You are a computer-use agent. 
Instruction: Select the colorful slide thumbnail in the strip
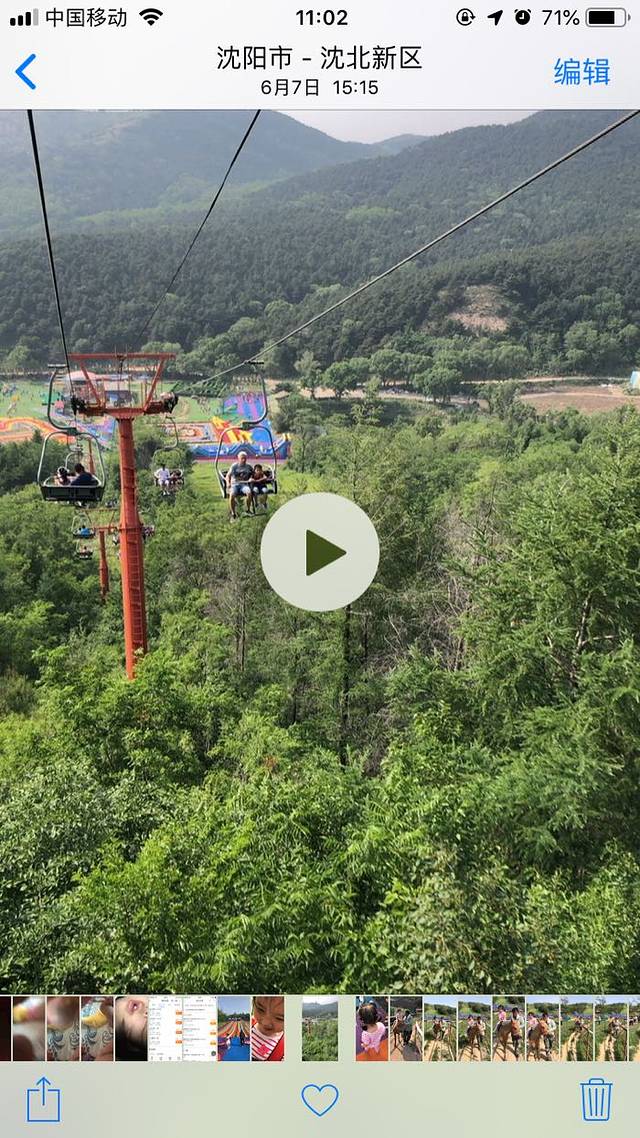[x=234, y=1028]
